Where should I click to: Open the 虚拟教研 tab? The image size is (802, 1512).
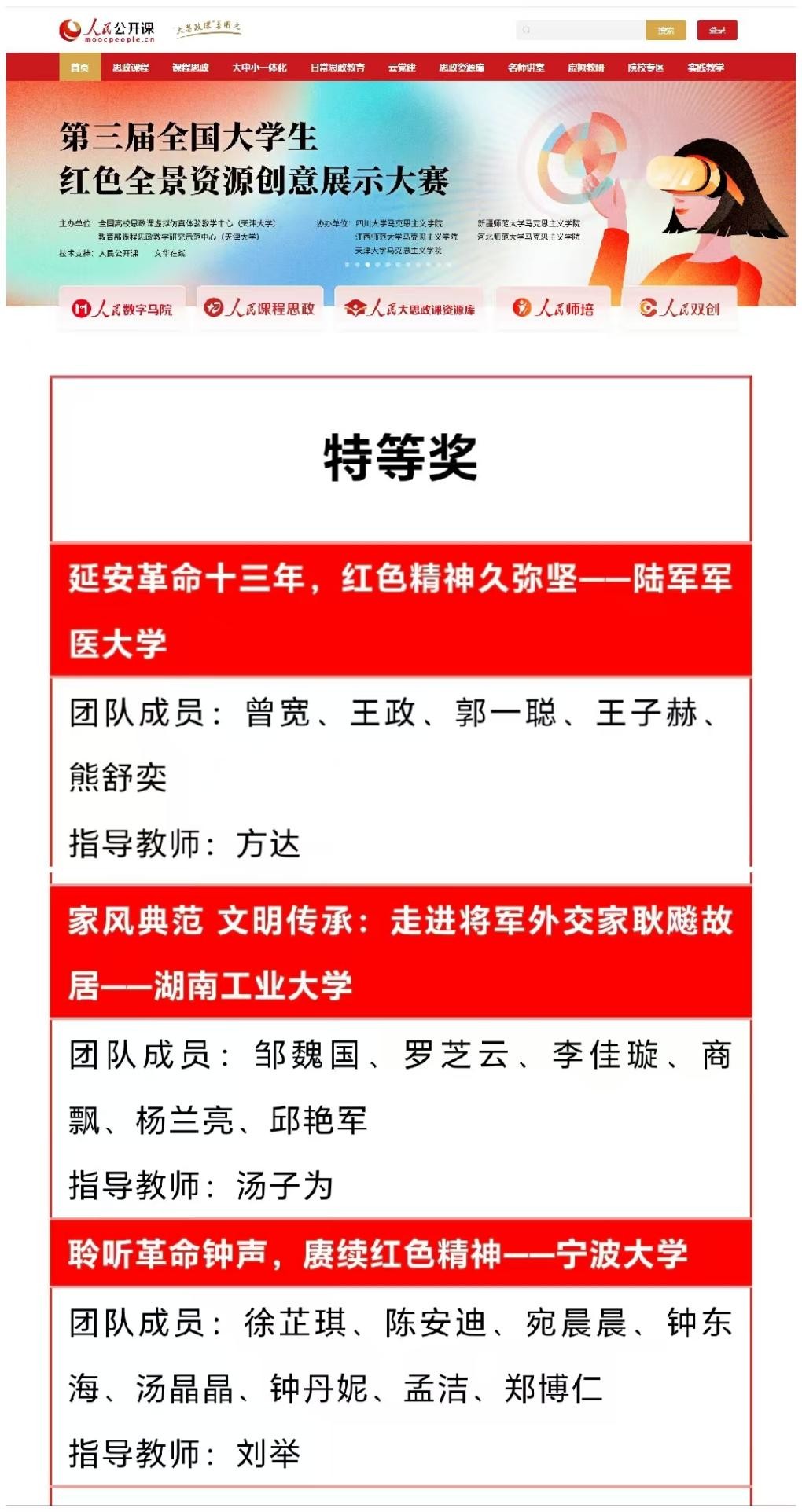tap(586, 68)
